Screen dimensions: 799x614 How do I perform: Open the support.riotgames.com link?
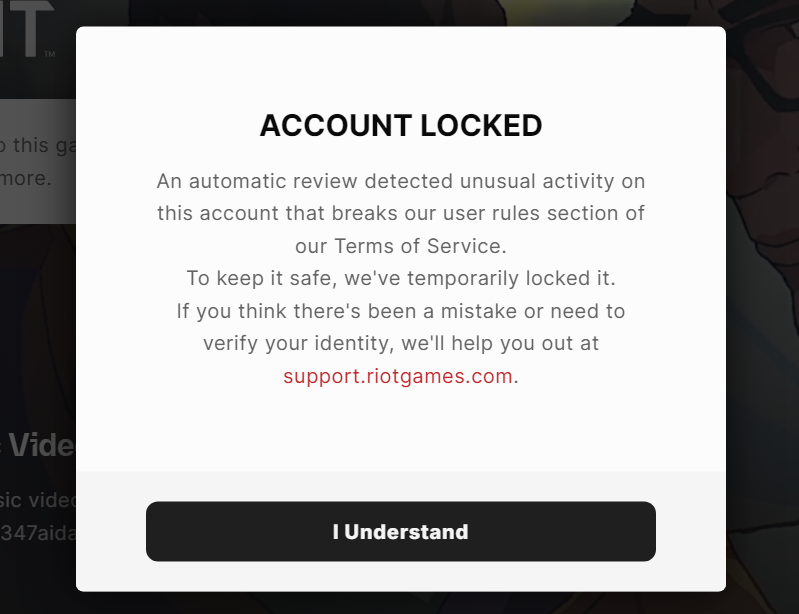pyautogui.click(x=398, y=376)
